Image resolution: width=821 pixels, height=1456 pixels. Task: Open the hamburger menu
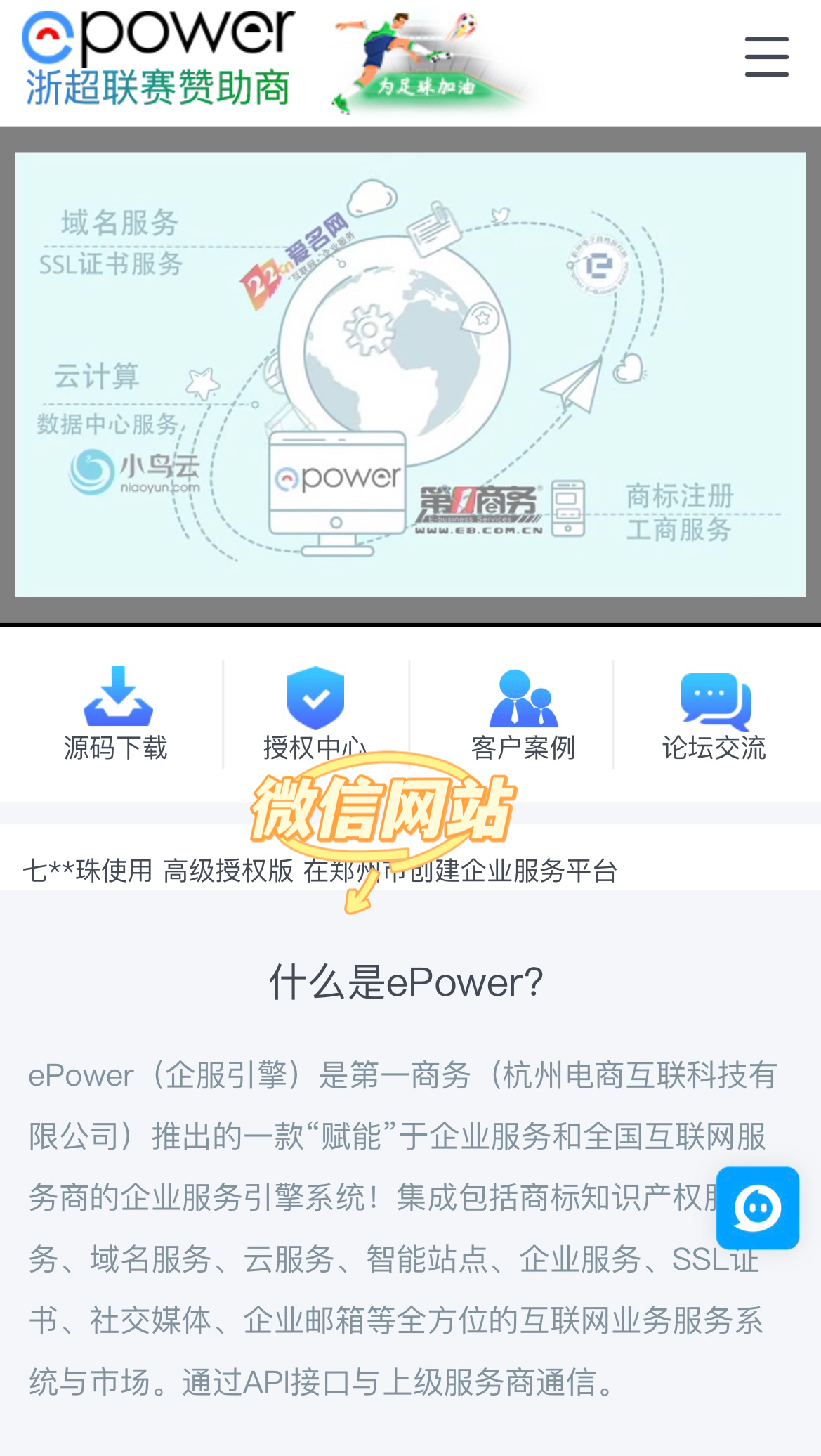click(x=766, y=57)
